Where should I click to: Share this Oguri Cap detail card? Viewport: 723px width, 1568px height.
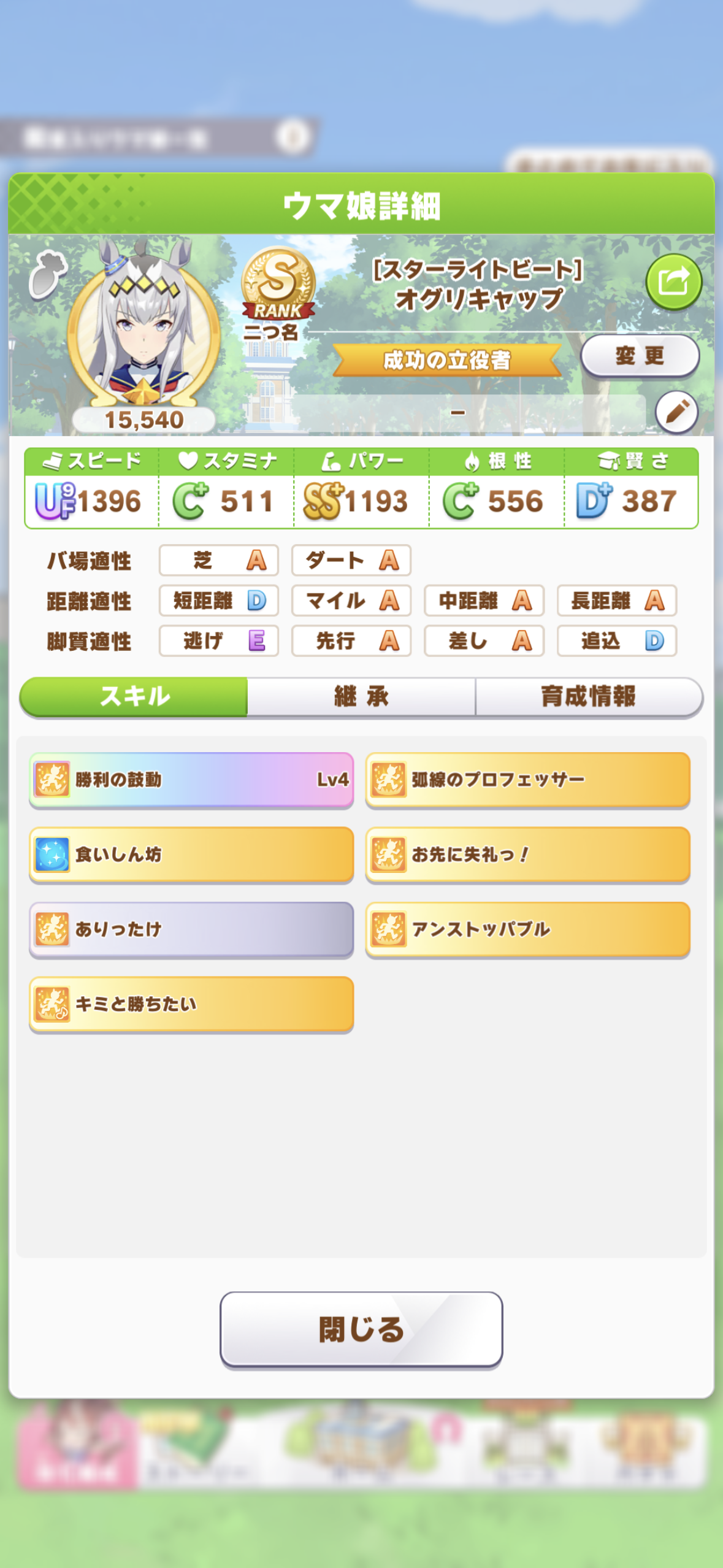pos(673,282)
